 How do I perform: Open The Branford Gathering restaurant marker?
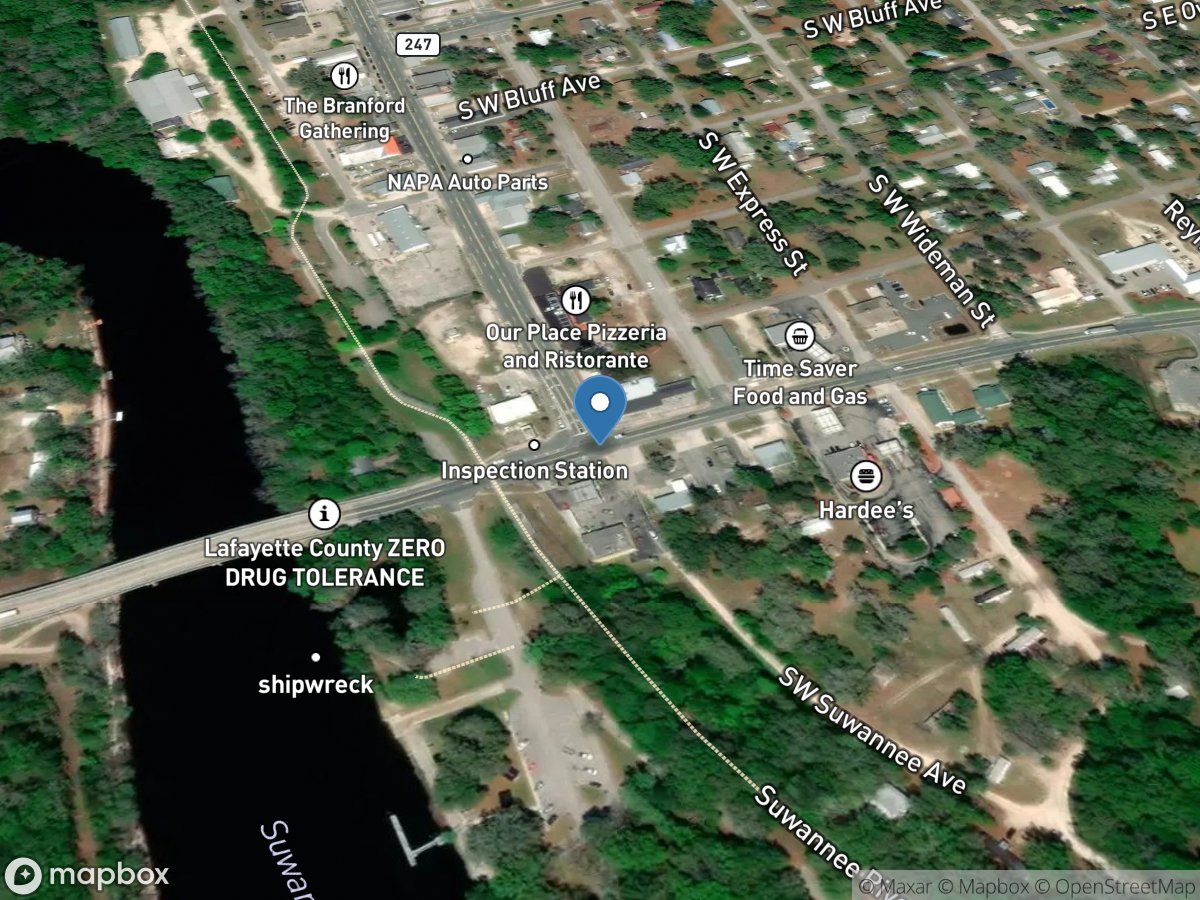point(345,75)
